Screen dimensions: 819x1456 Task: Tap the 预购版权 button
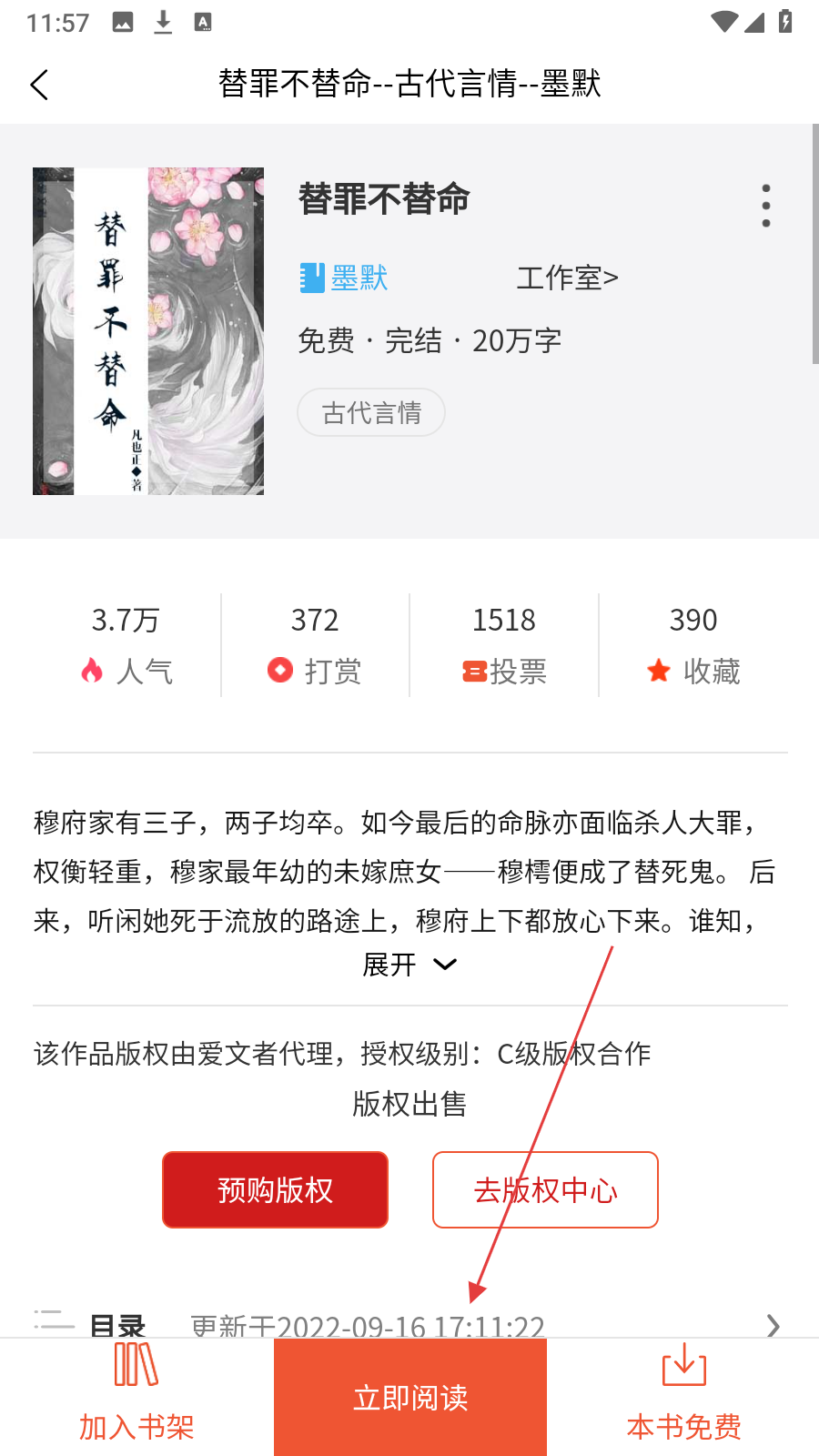pyautogui.click(x=275, y=1190)
